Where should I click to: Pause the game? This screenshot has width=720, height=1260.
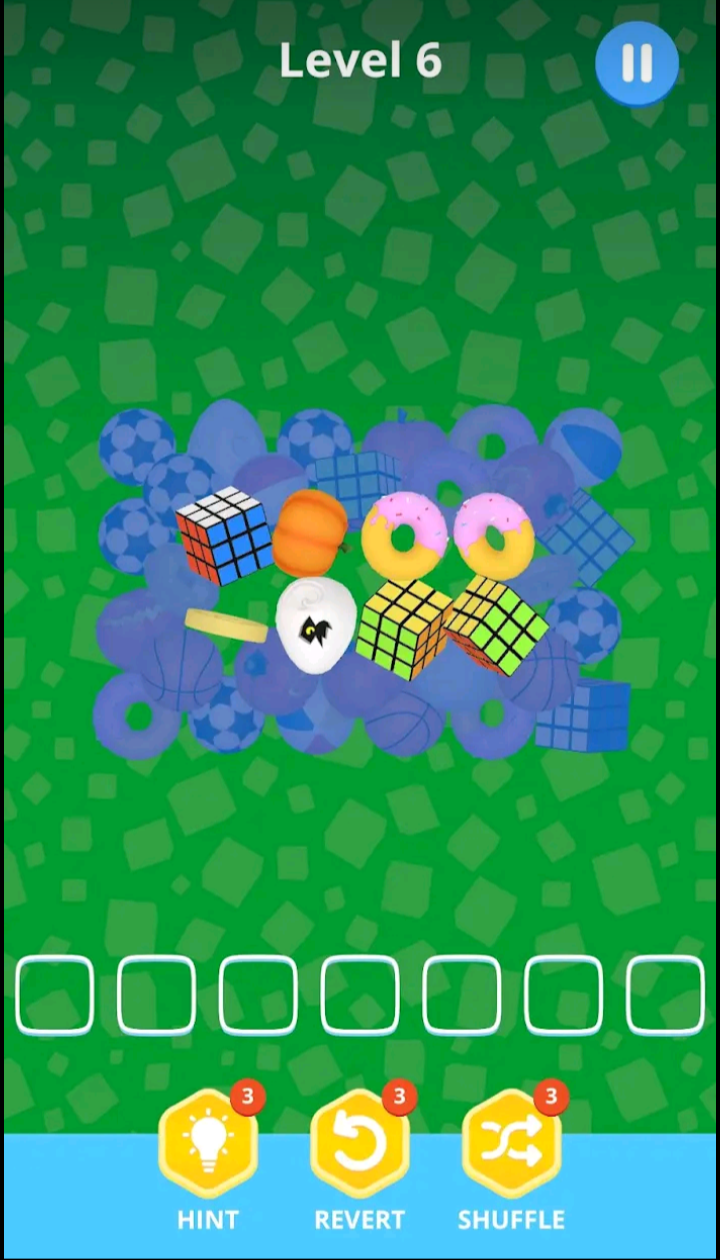coord(637,63)
